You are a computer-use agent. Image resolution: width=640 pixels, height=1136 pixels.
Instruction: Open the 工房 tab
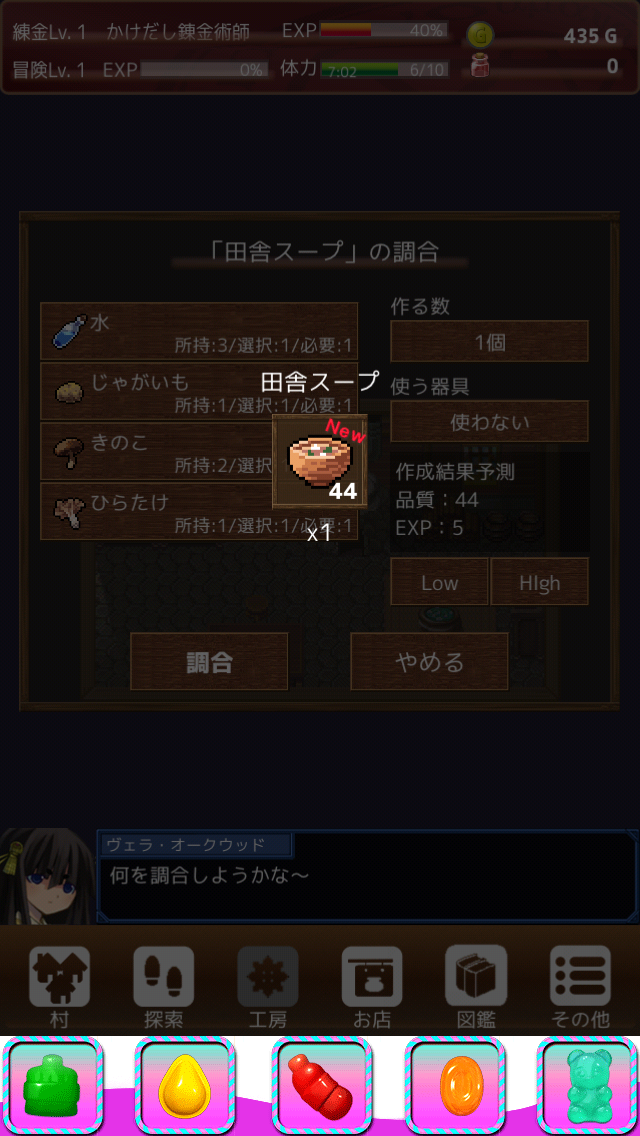(267, 983)
